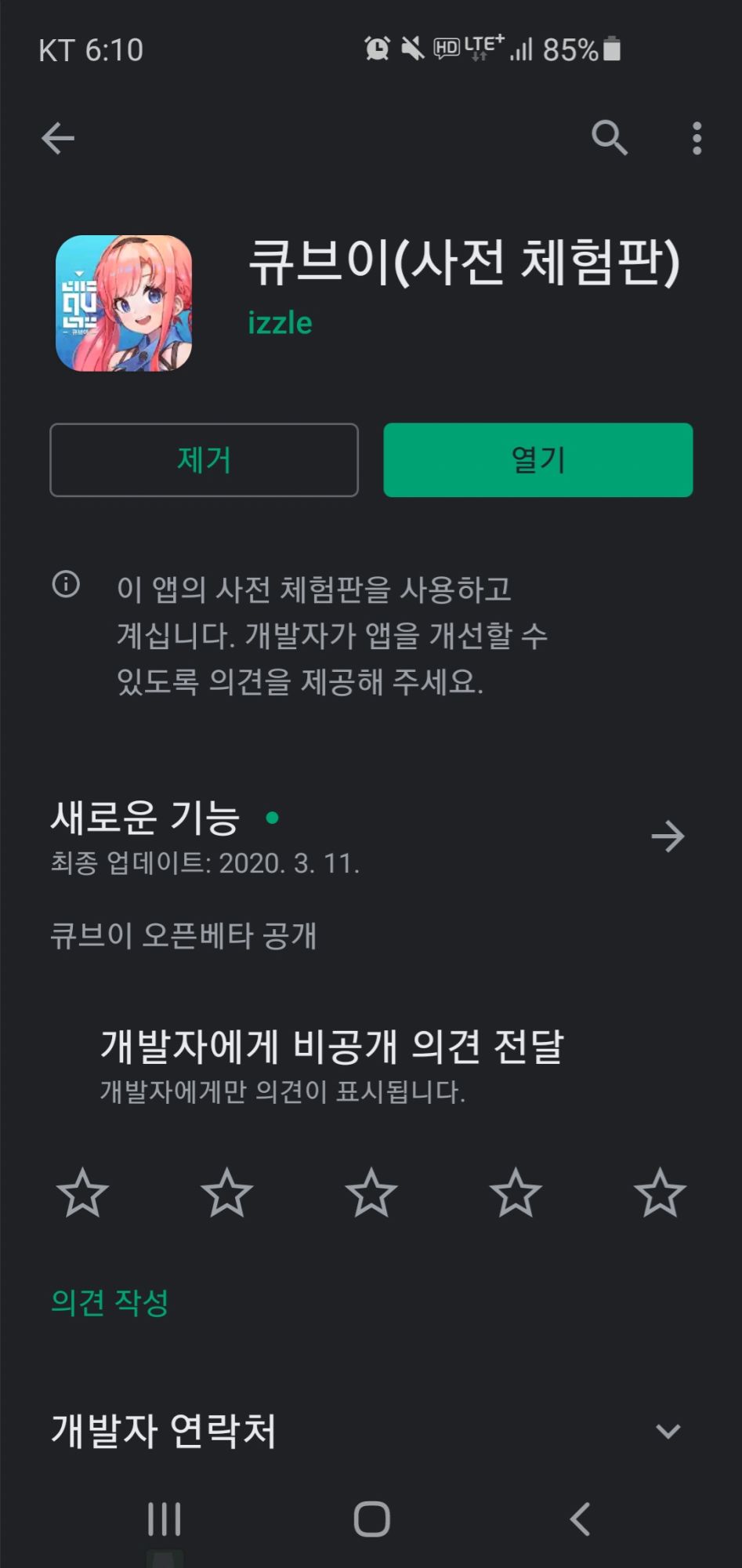Viewport: 742px width, 1568px height.
Task: Rate the app two stars
Action: [227, 1193]
